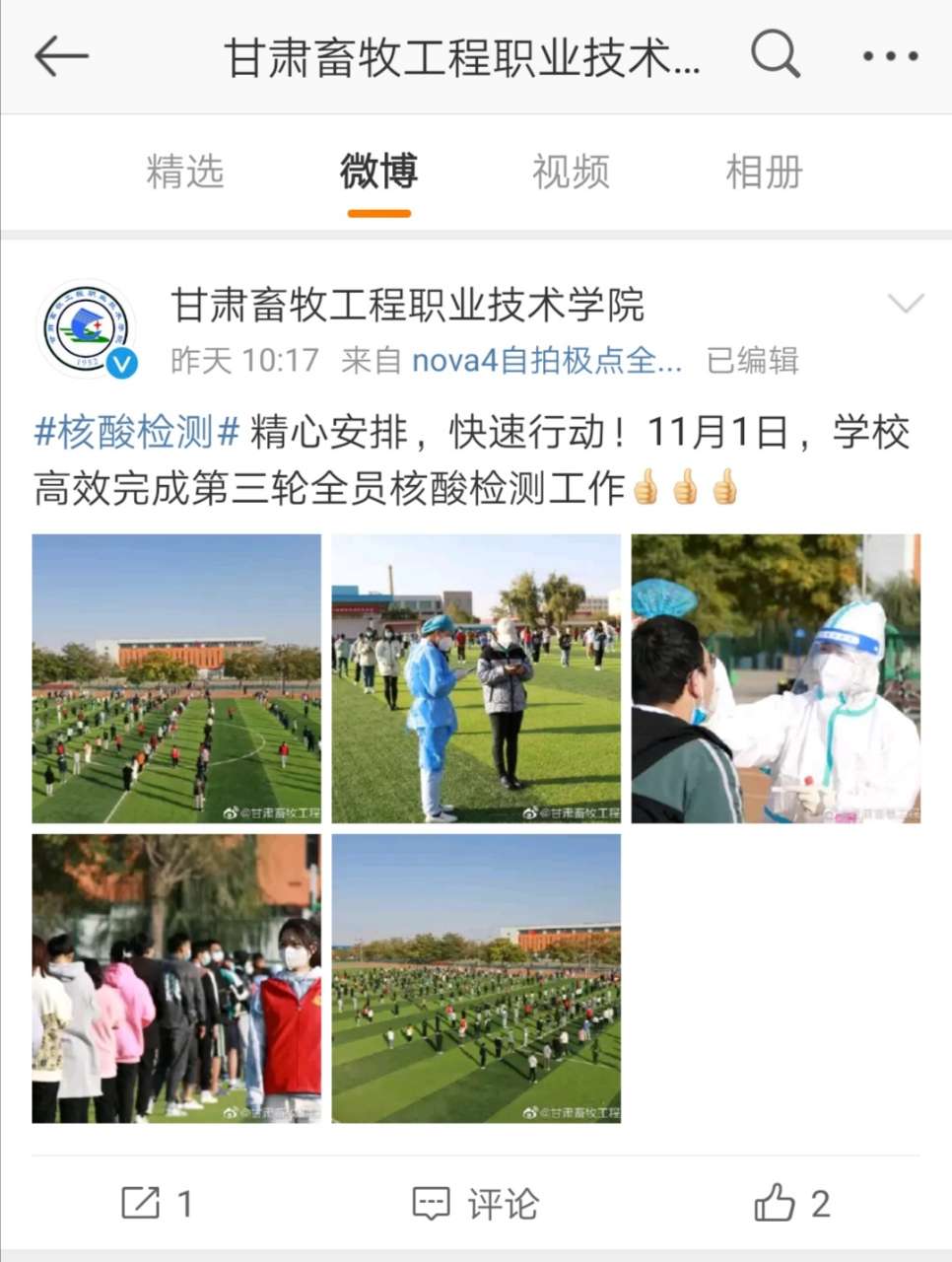Tap the nova4自拍极点全... source link

point(546,360)
